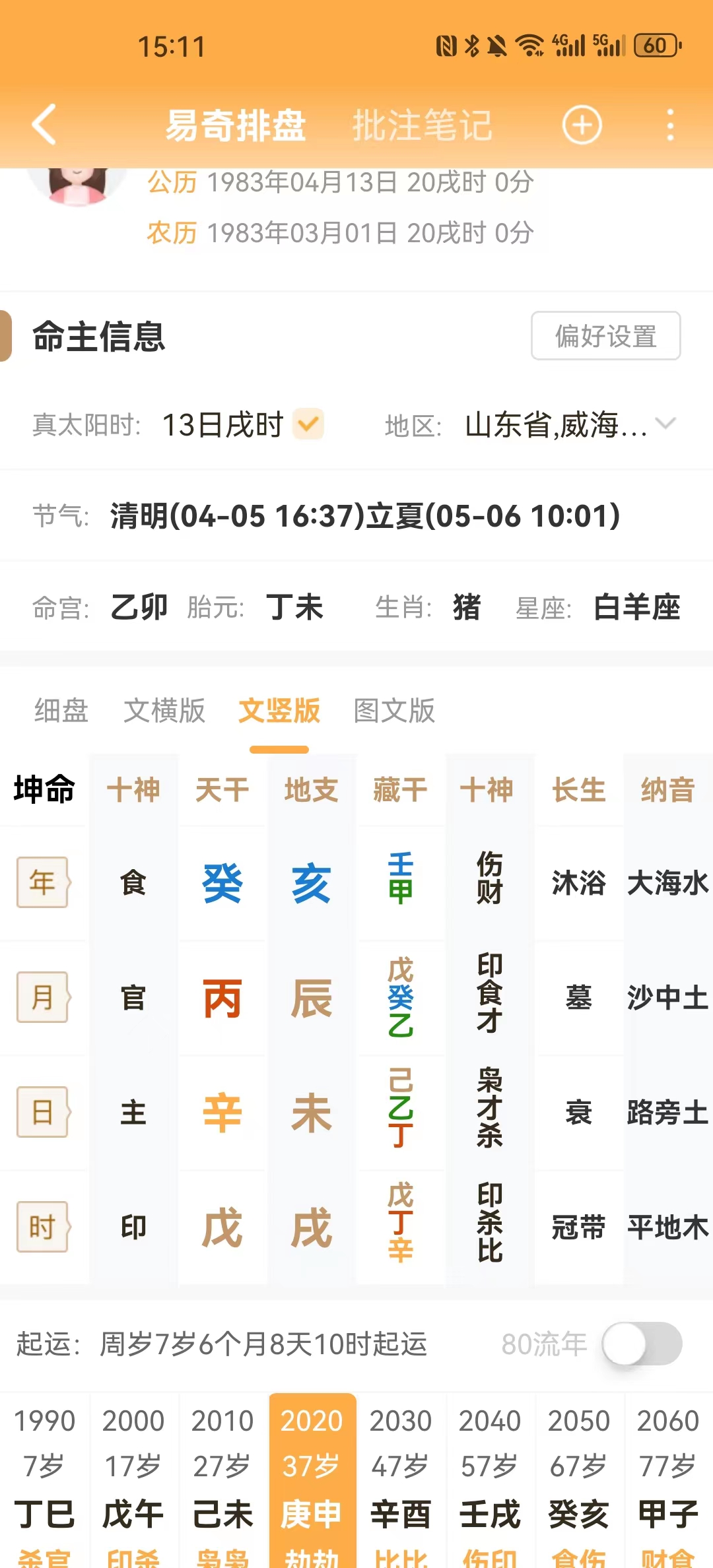The height and width of the screenshot is (1568, 713).
Task: Enable the 80流年 switch
Action: click(642, 1344)
